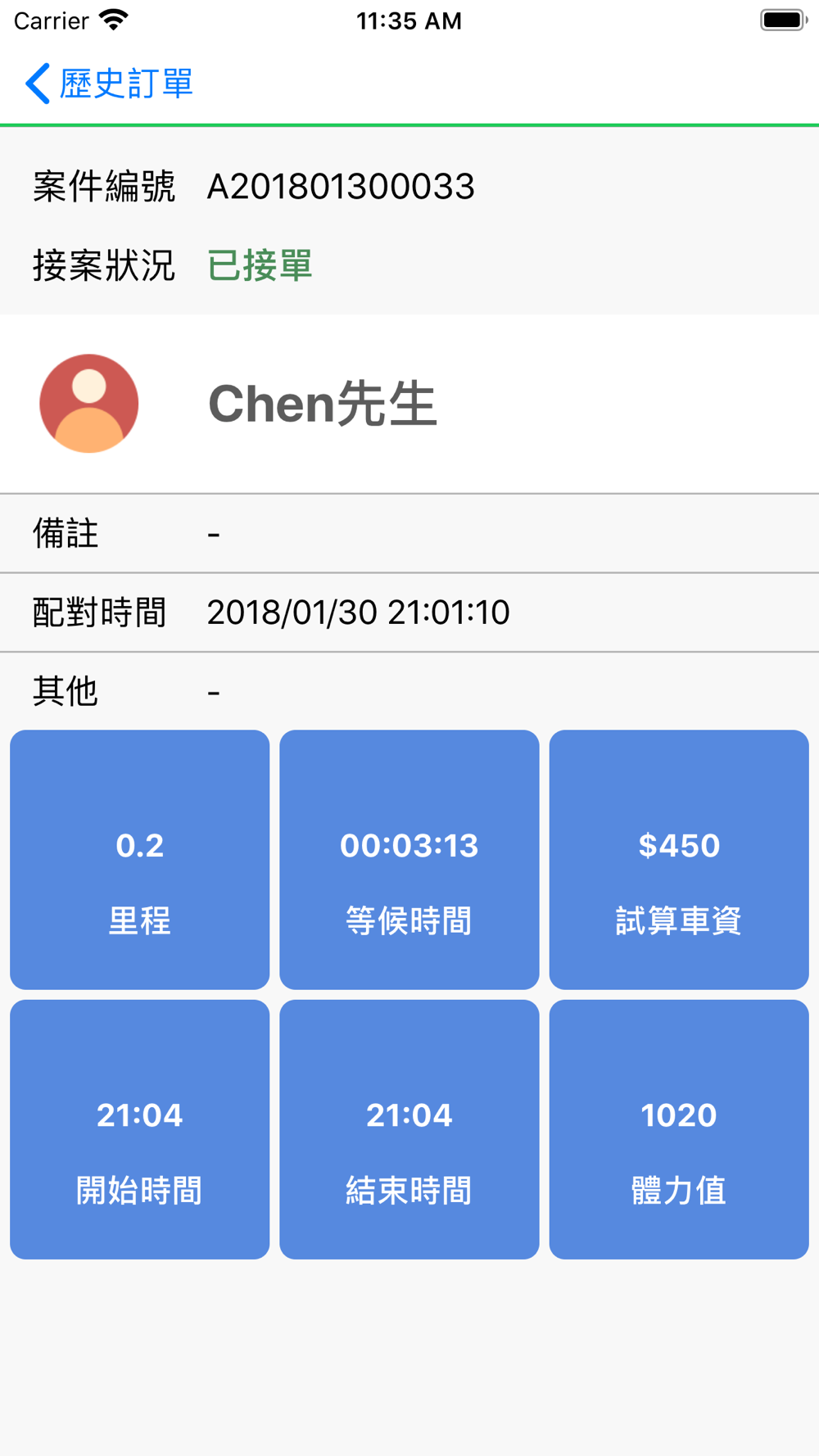This screenshot has width=819, height=1456.
Task: Select the 體力值 1020 tile
Action: 679,1129
